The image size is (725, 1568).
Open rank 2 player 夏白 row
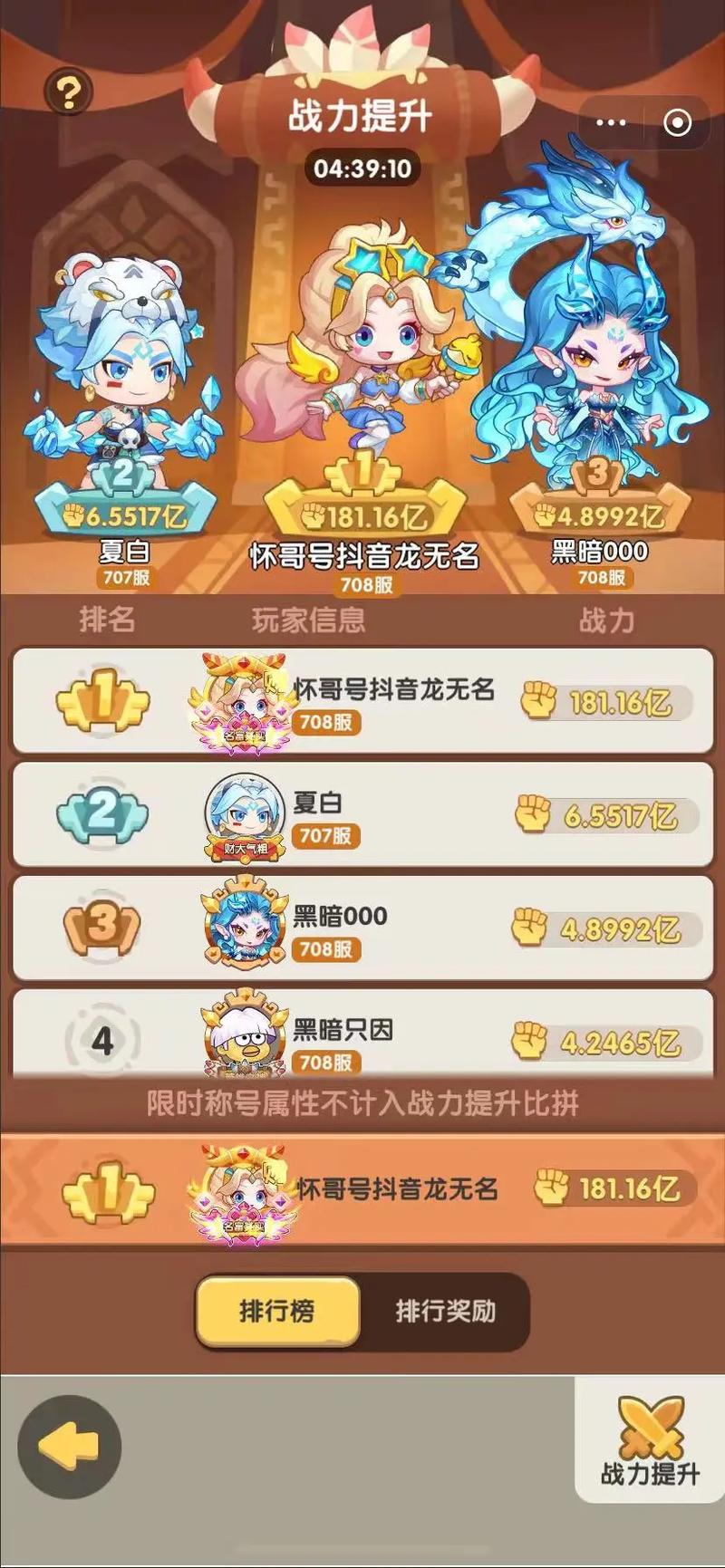(x=362, y=815)
